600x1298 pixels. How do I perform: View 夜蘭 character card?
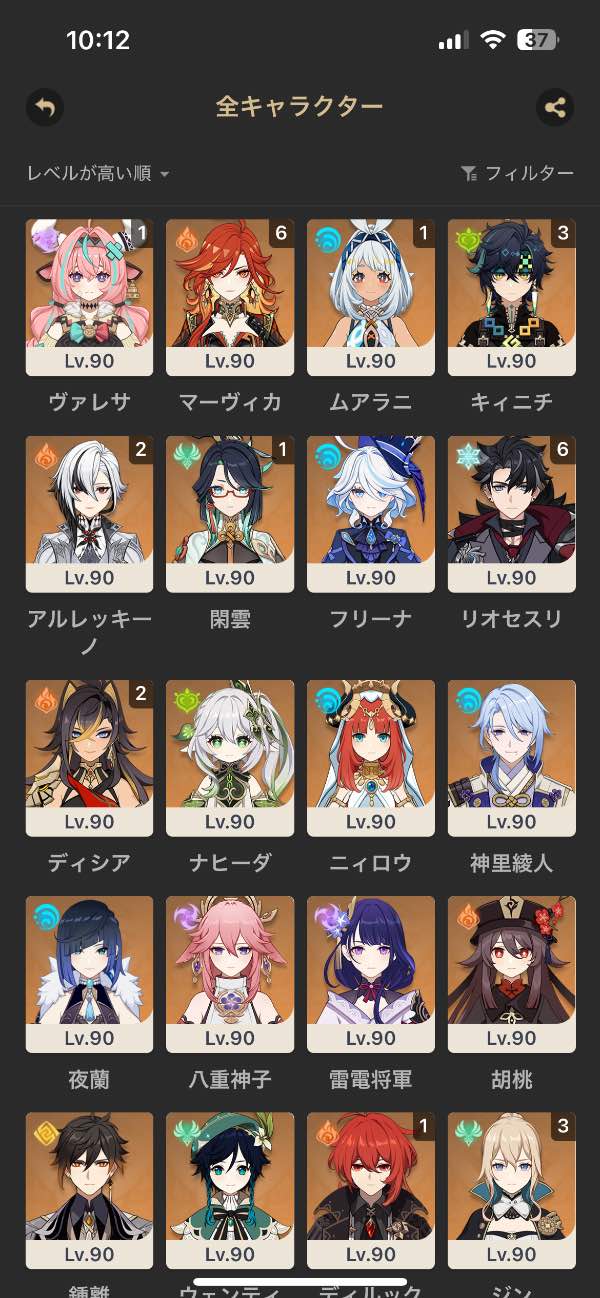pyautogui.click(x=89, y=974)
